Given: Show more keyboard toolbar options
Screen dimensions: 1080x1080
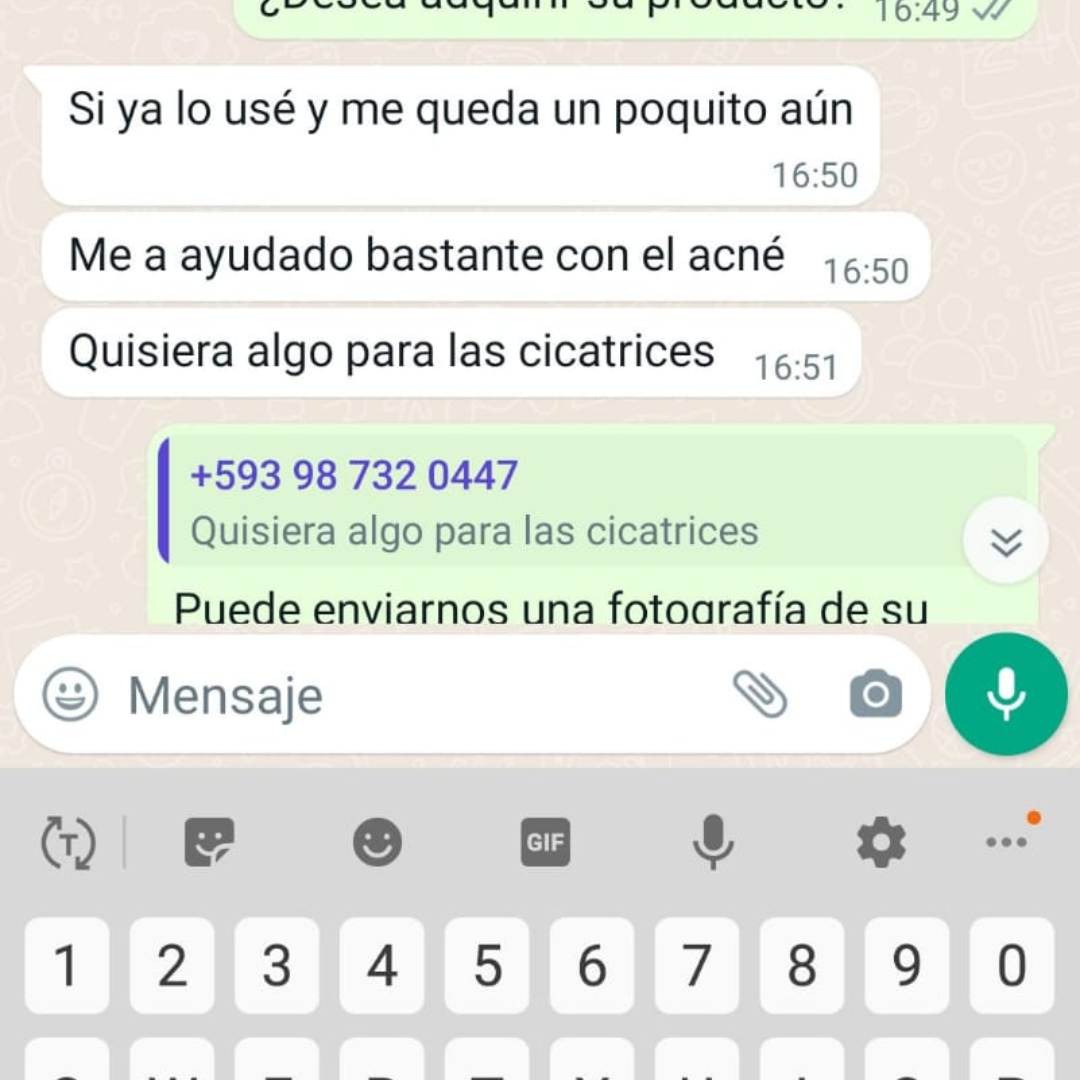Looking at the screenshot, I should tap(1006, 842).
